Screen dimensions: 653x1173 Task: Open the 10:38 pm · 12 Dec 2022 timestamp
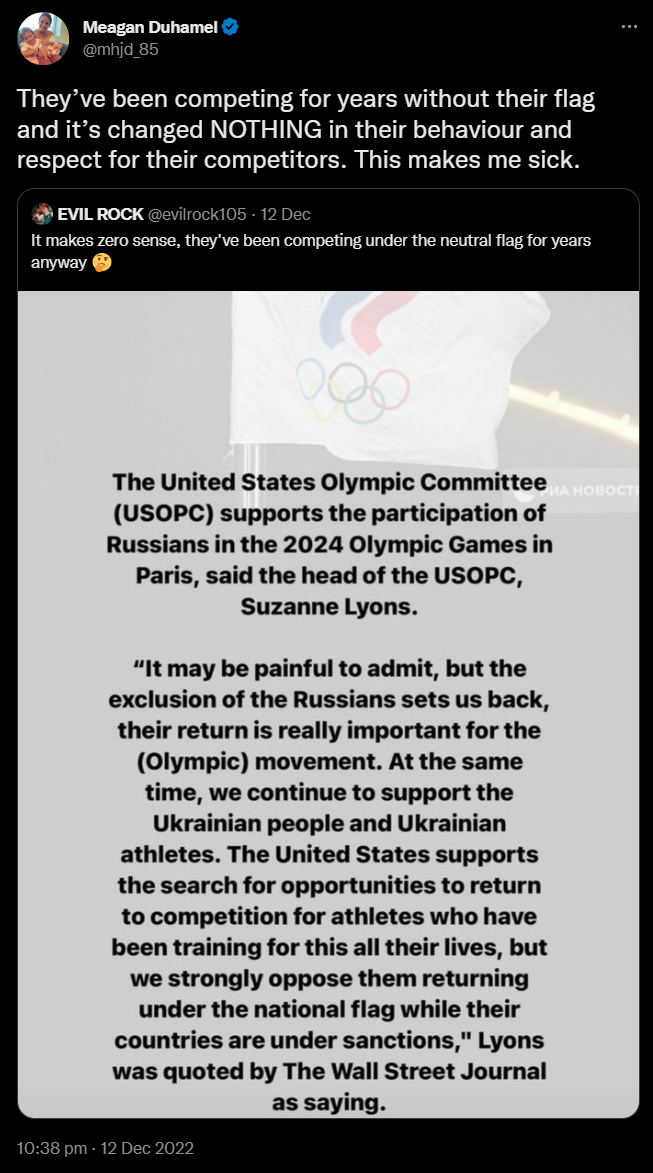[105, 1148]
